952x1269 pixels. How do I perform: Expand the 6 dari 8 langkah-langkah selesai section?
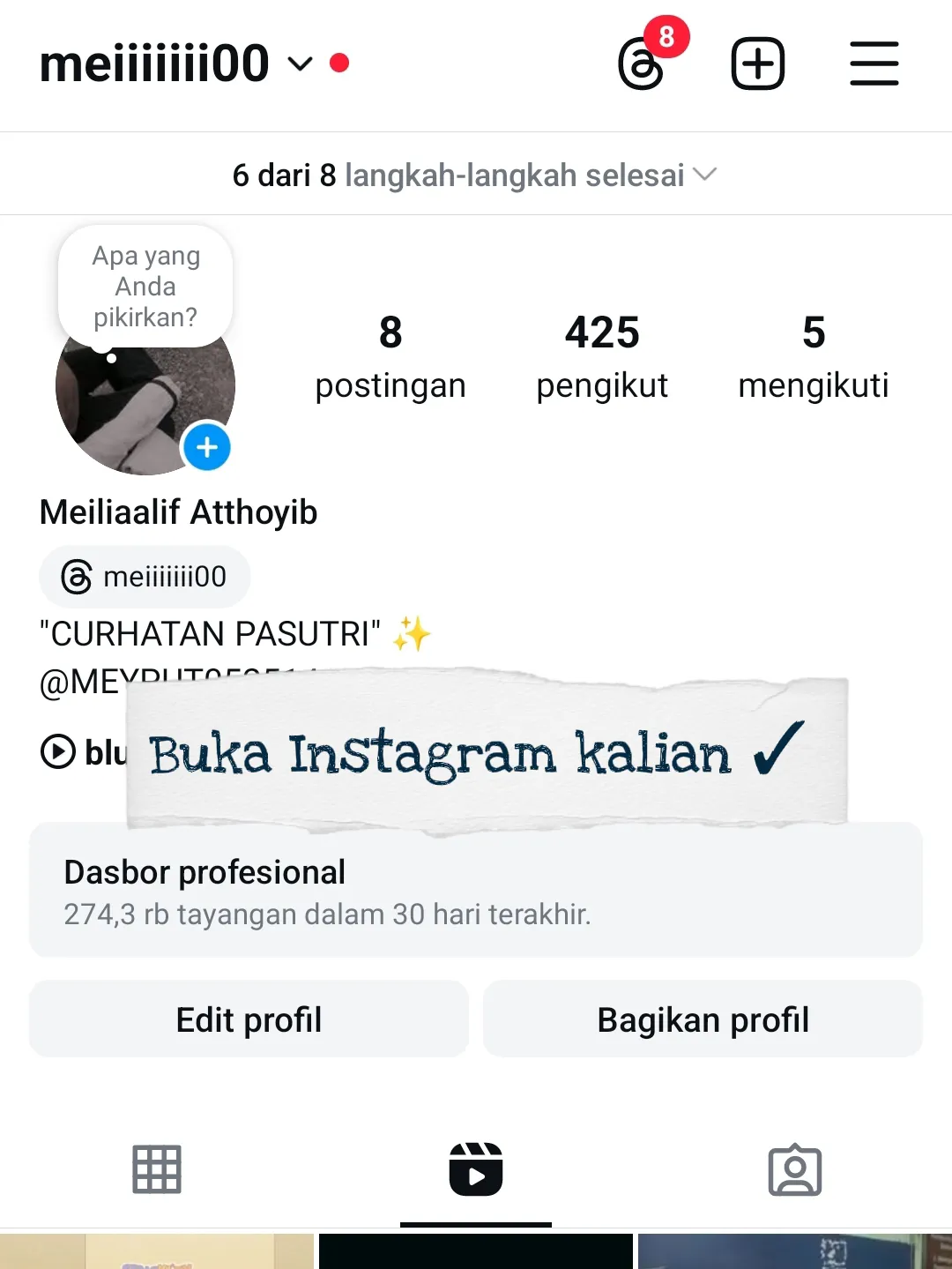(475, 175)
